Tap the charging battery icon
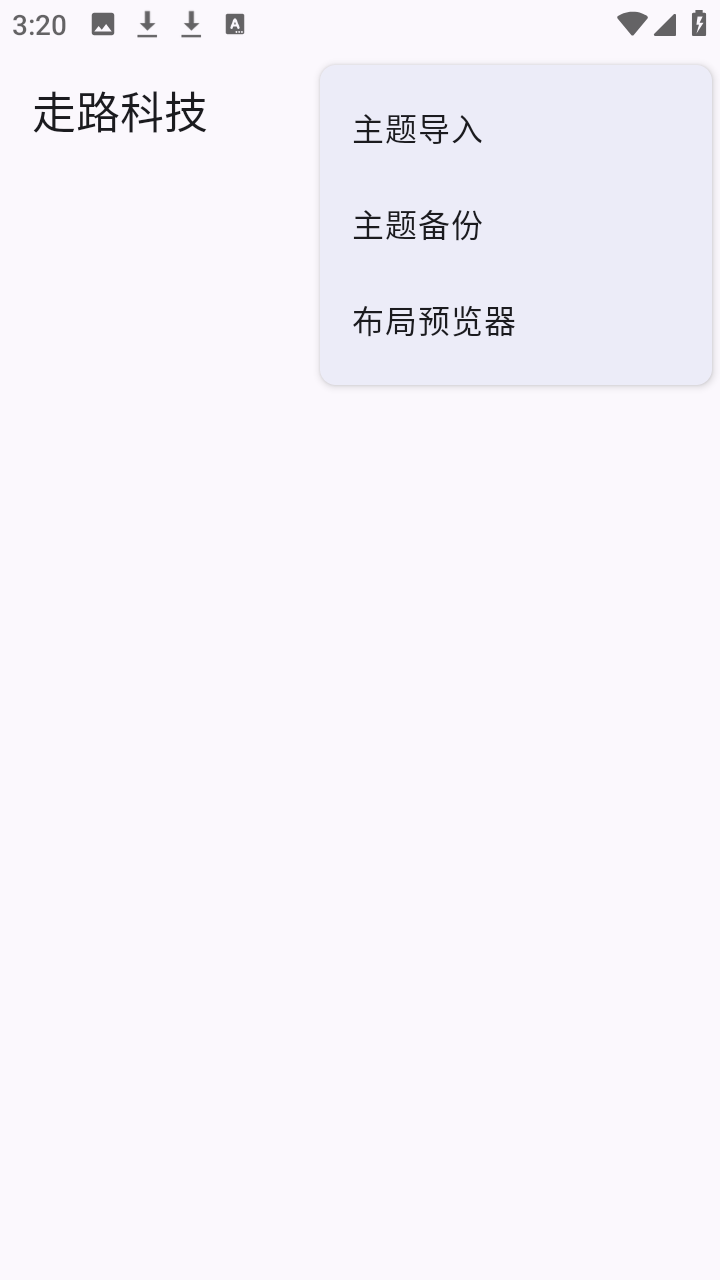720x1280 pixels. [699, 23]
